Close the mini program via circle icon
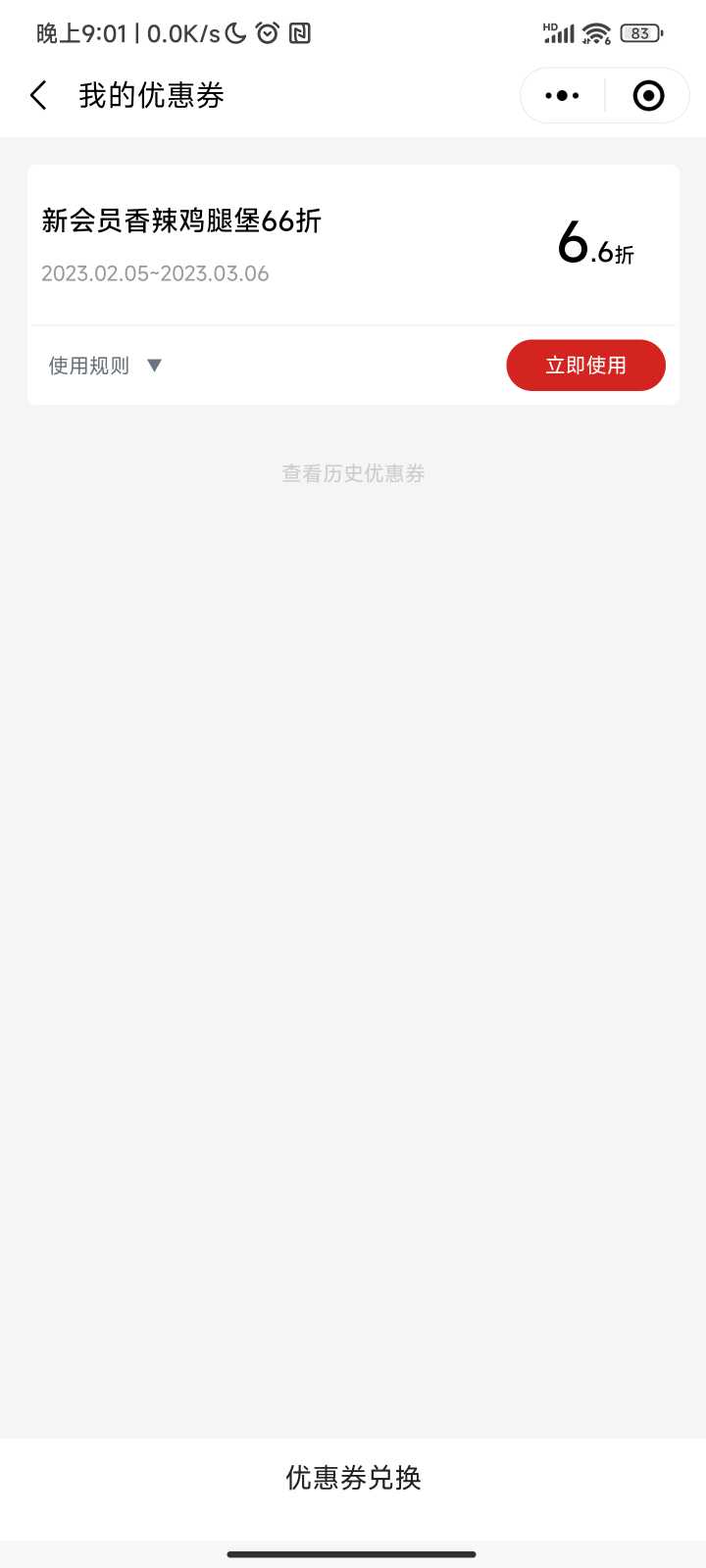The width and height of the screenshot is (706, 1568). pyautogui.click(x=648, y=95)
